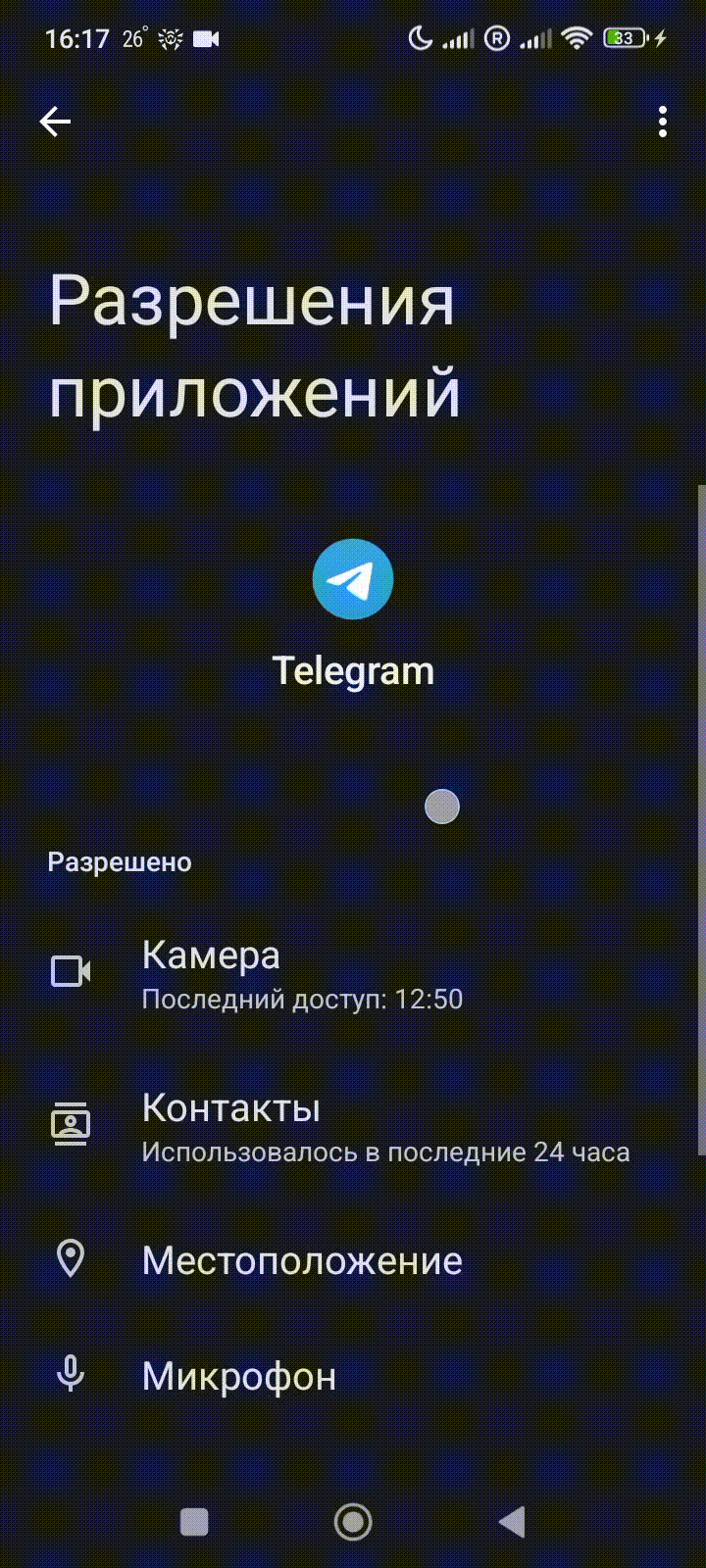706x1568 pixels.
Task: Open recent apps from the navigation bar
Action: pos(194,1521)
